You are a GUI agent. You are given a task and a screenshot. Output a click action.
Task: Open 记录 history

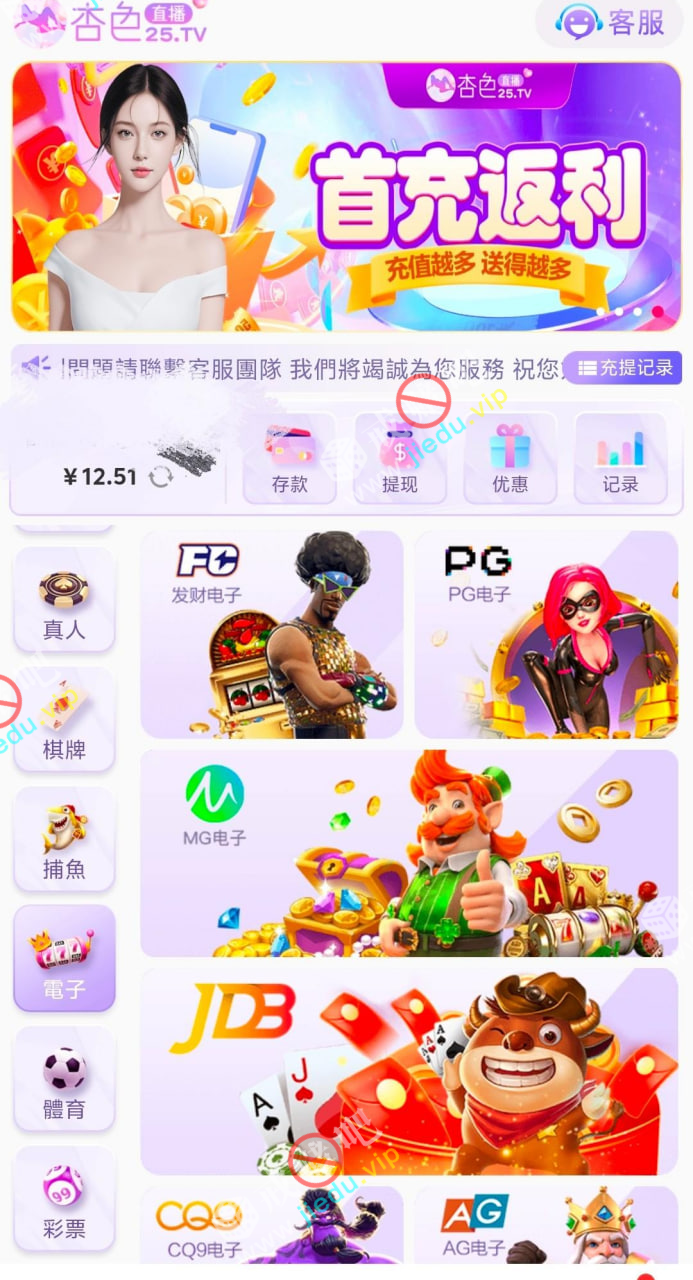point(620,458)
